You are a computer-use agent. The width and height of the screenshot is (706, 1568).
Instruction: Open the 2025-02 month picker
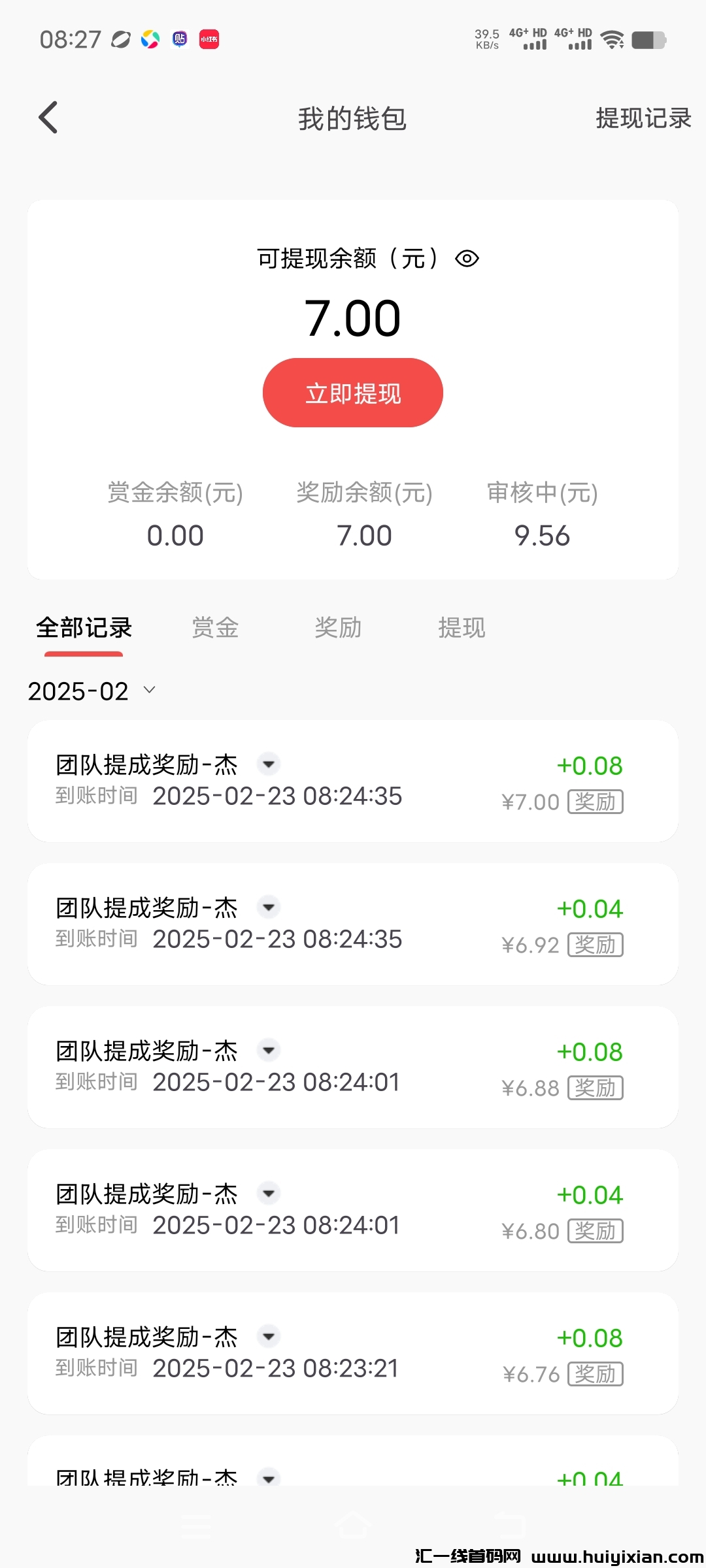coord(92,691)
